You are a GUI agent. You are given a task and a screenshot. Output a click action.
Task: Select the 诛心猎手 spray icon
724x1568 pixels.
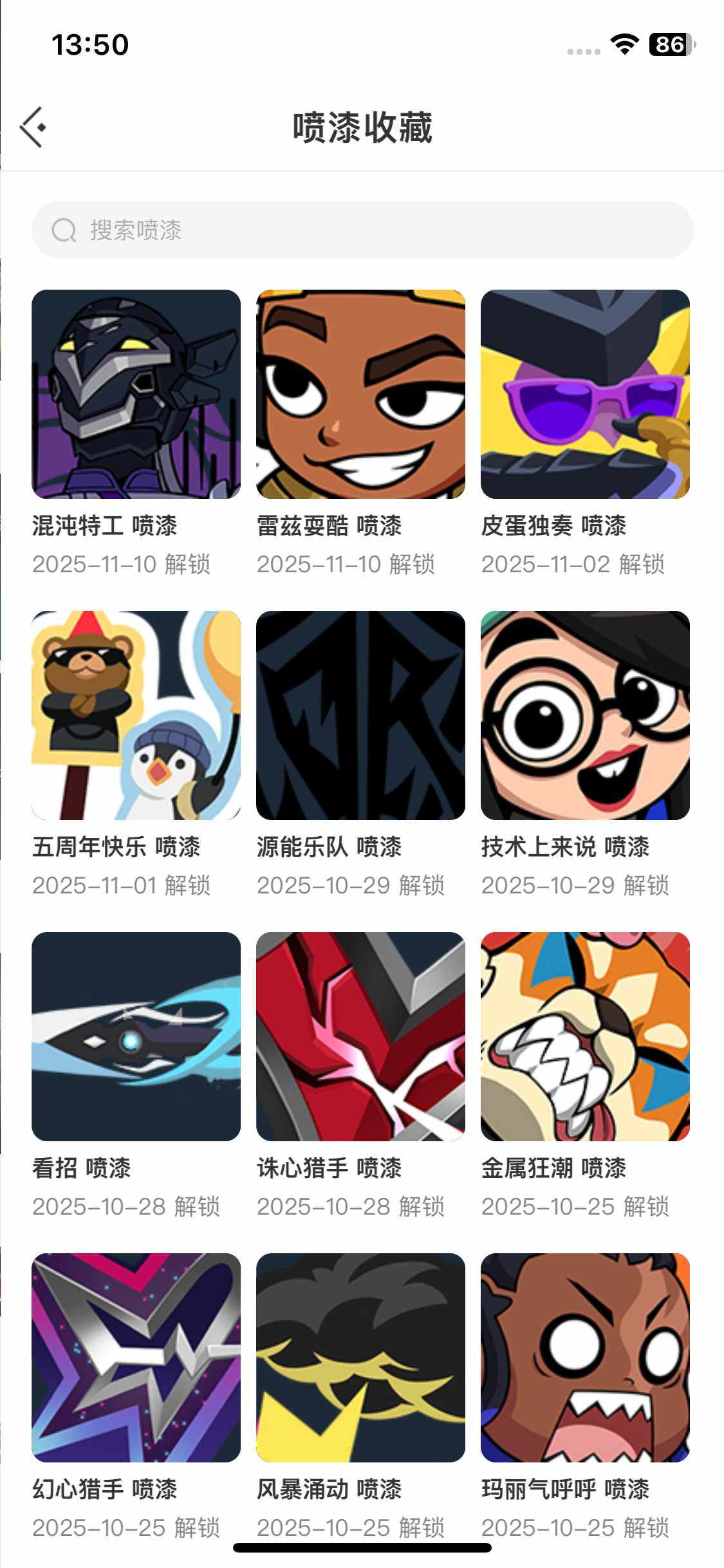361,1038
